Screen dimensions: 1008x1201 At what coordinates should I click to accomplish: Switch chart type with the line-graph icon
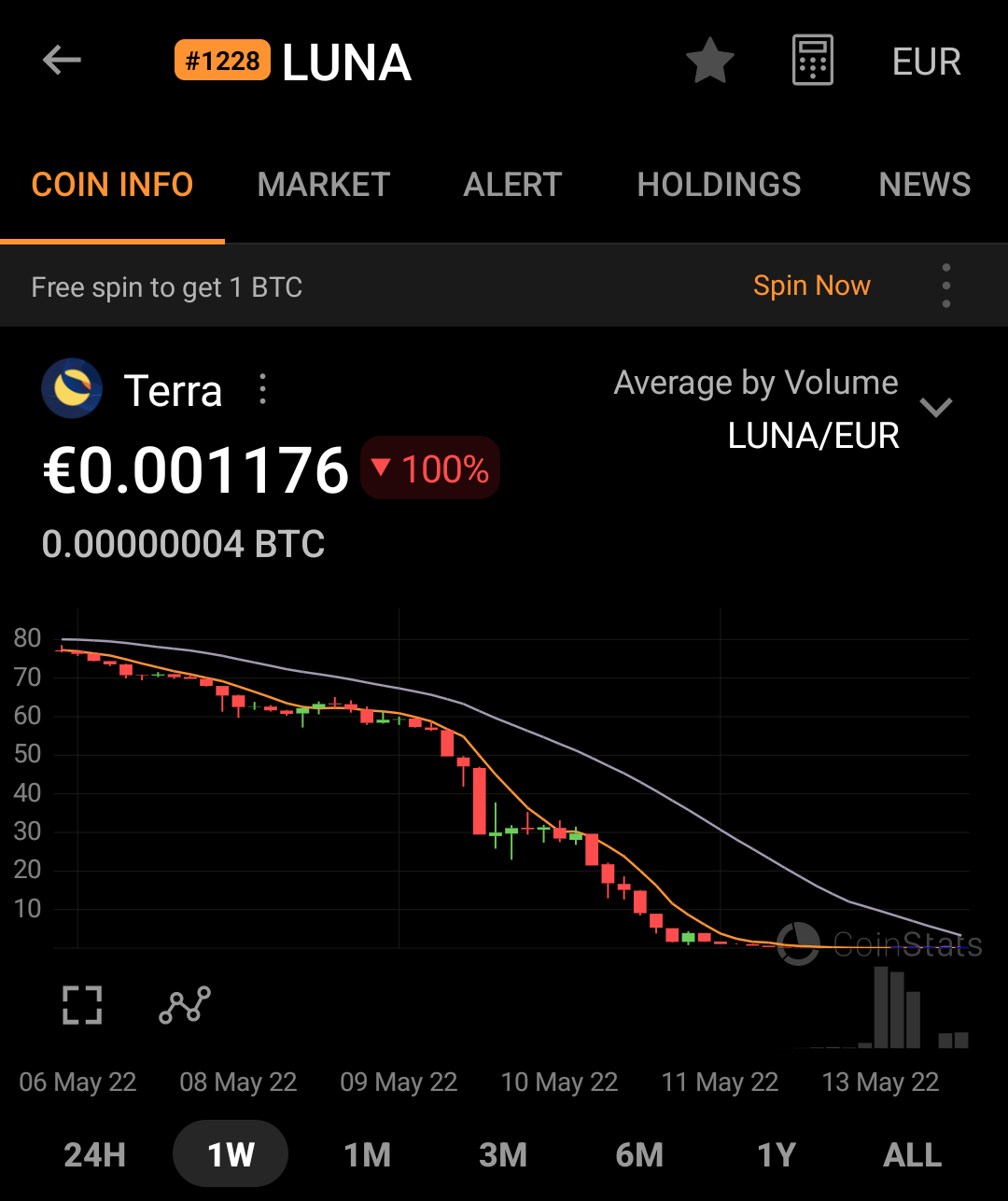tap(185, 1005)
